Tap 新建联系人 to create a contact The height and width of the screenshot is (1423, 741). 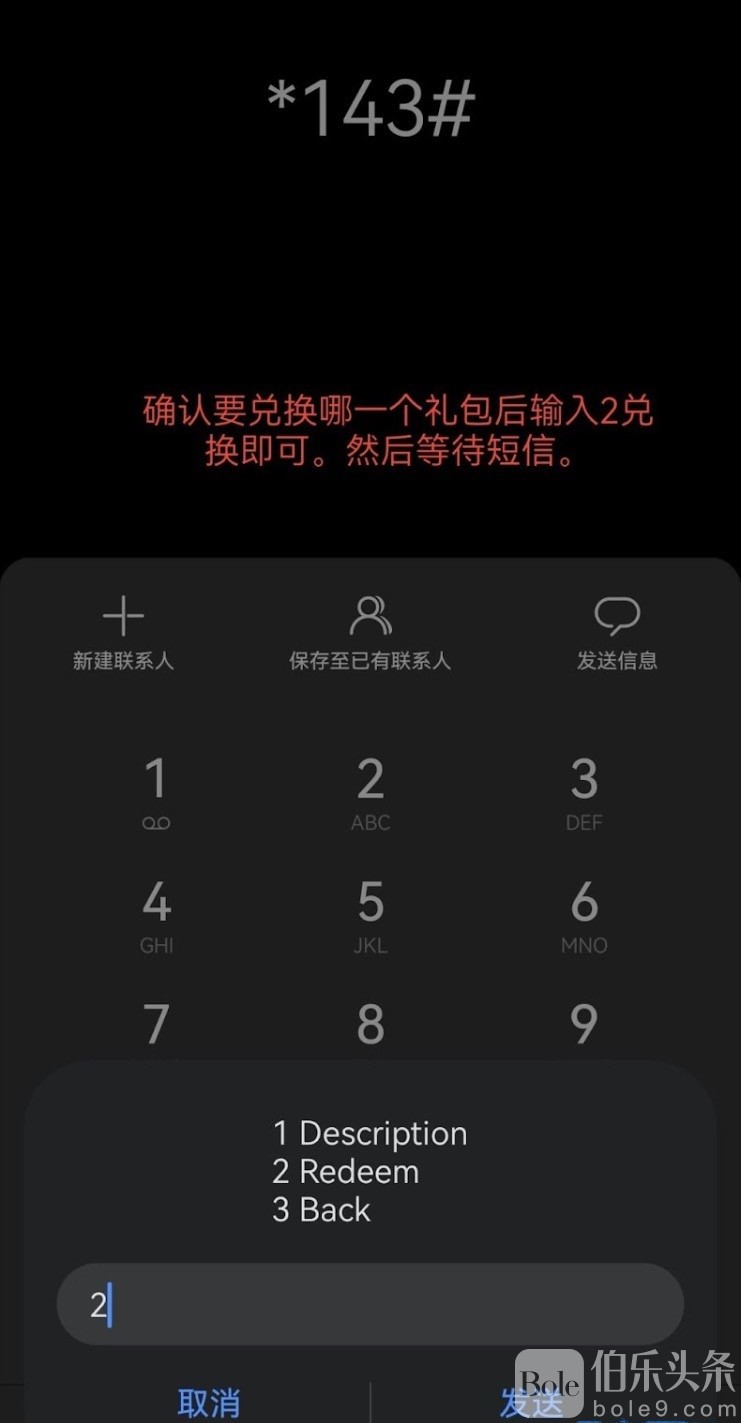coord(123,633)
